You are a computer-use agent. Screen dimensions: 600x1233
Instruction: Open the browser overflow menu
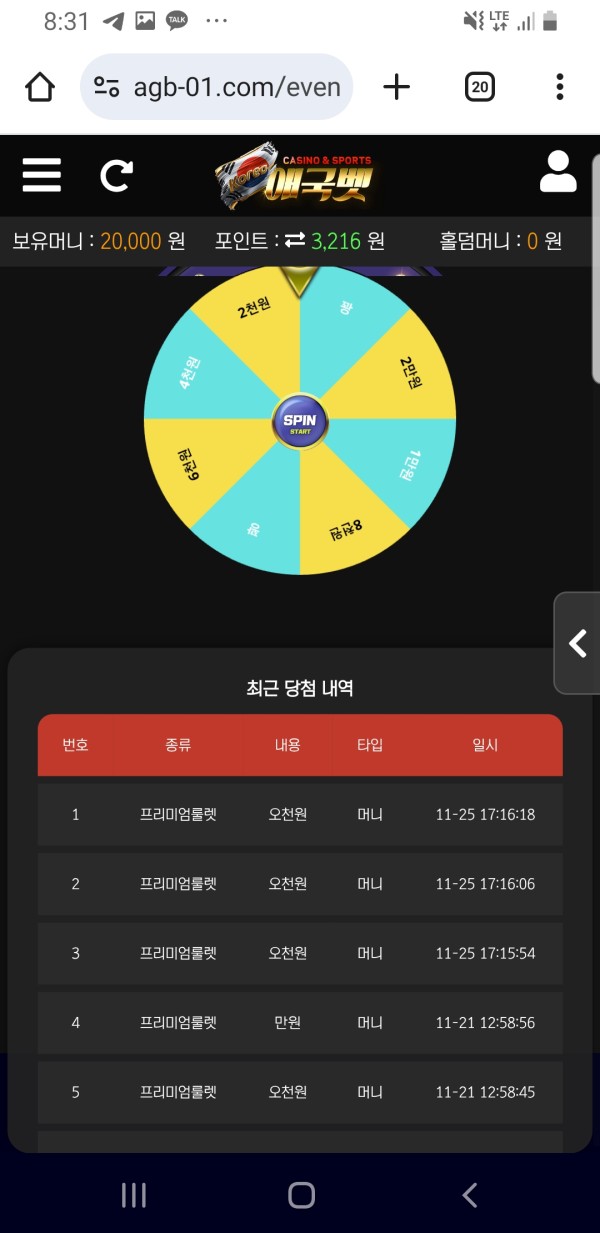point(560,88)
